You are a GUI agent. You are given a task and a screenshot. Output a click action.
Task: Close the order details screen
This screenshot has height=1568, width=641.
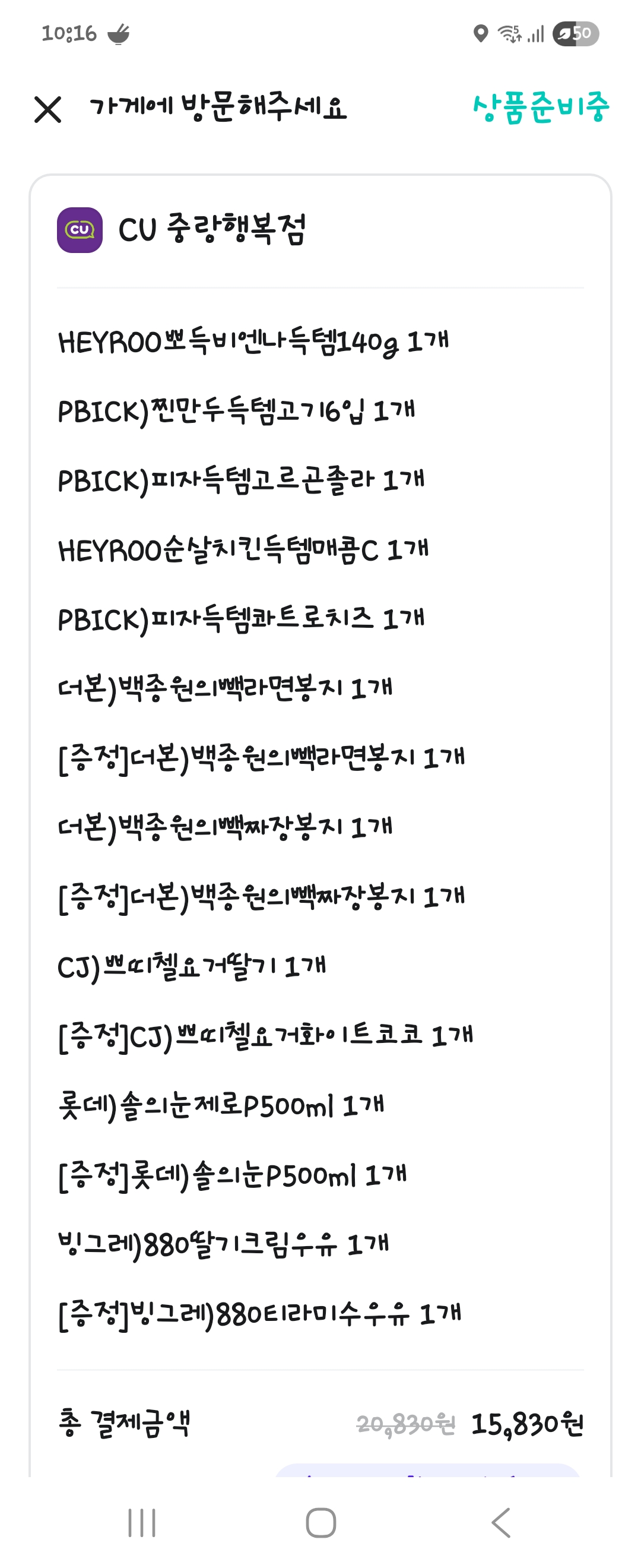pos(47,109)
